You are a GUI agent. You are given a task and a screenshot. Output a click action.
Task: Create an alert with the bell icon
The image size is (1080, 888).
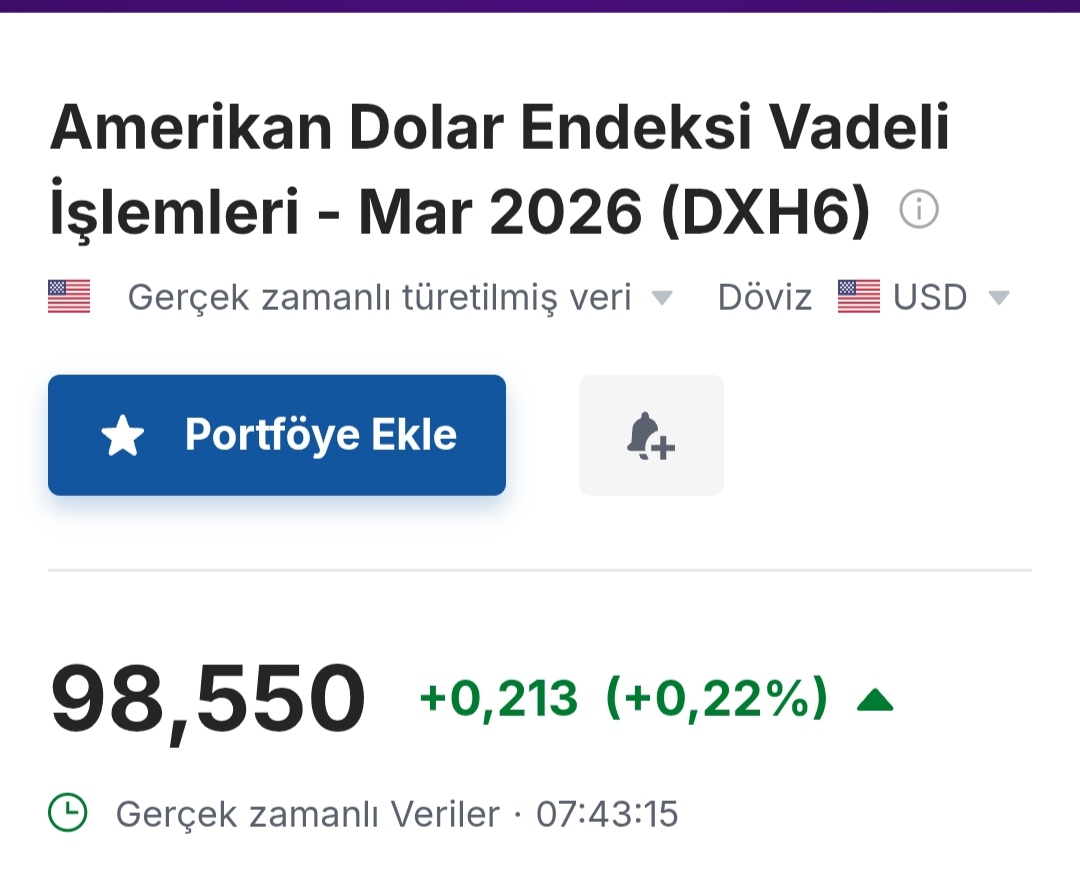pyautogui.click(x=651, y=435)
